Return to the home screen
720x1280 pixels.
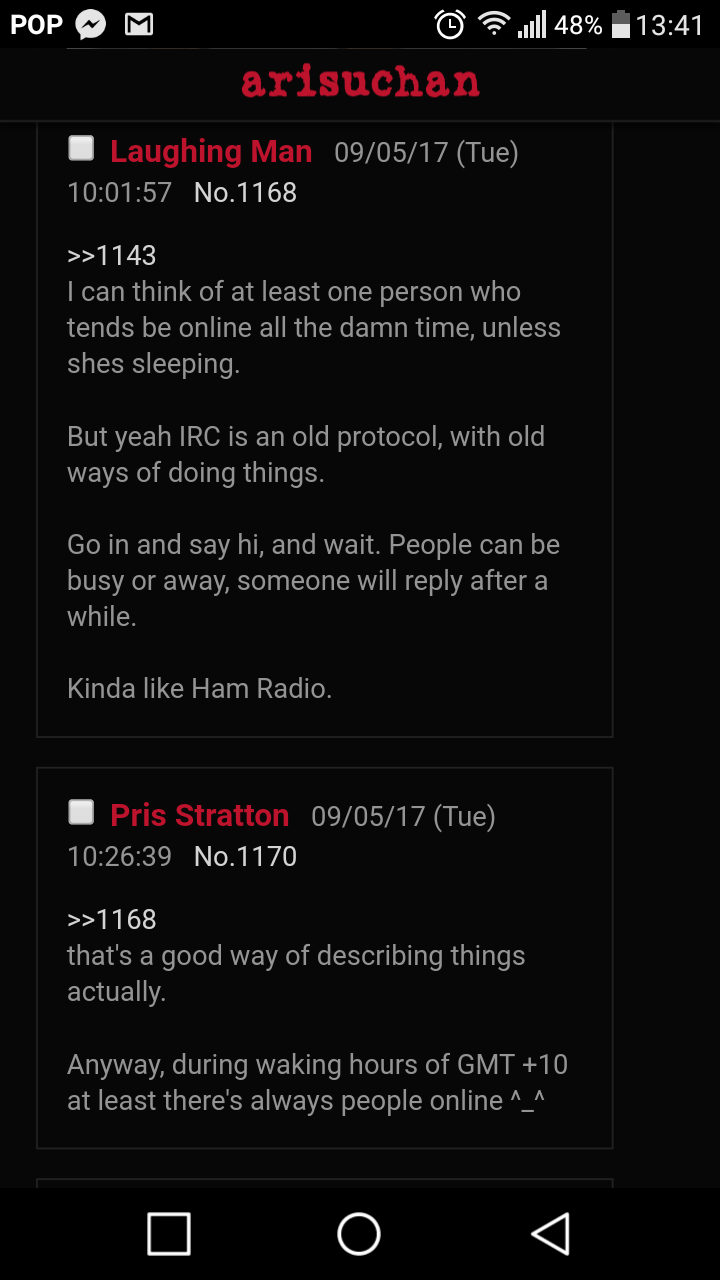pyautogui.click(x=359, y=1233)
